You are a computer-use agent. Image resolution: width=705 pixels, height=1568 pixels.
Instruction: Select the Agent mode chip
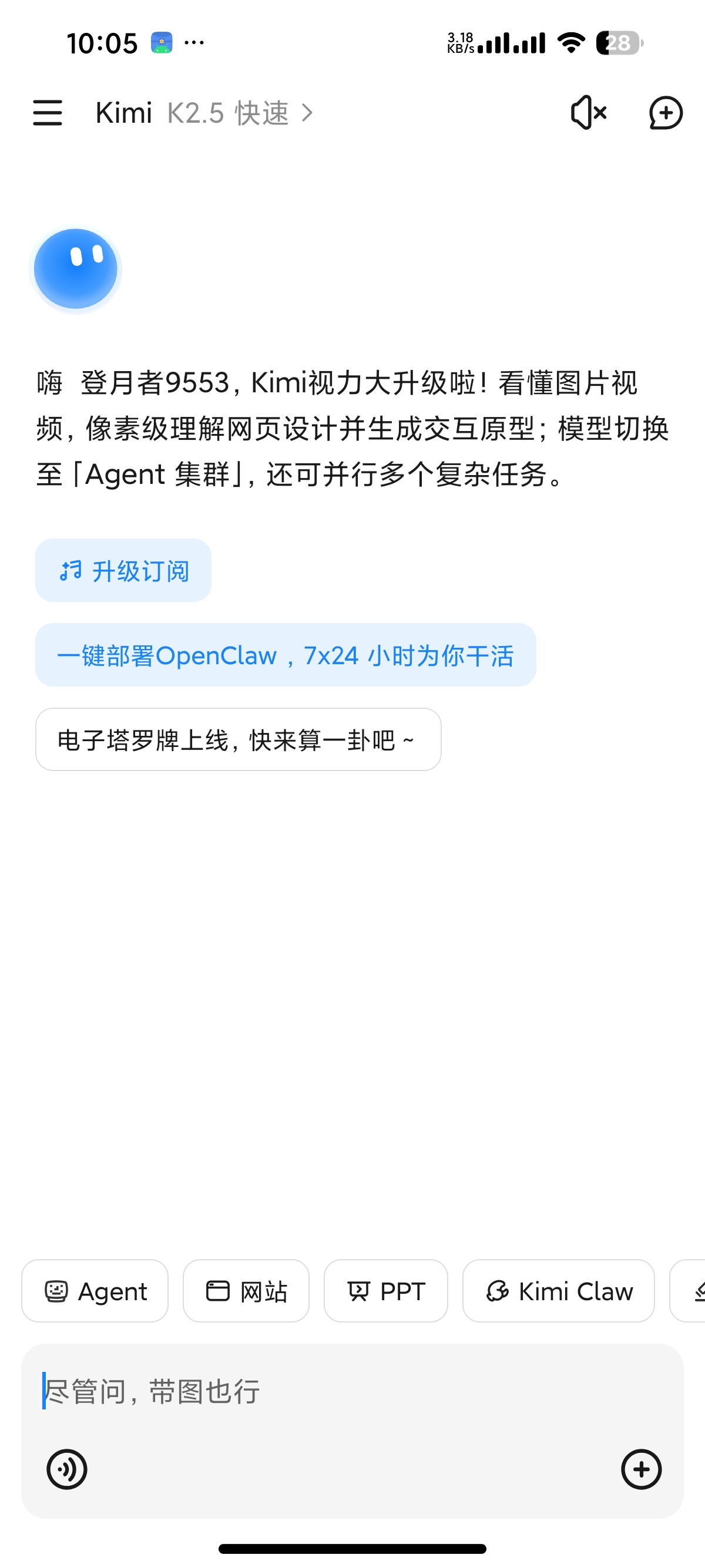click(x=95, y=1291)
